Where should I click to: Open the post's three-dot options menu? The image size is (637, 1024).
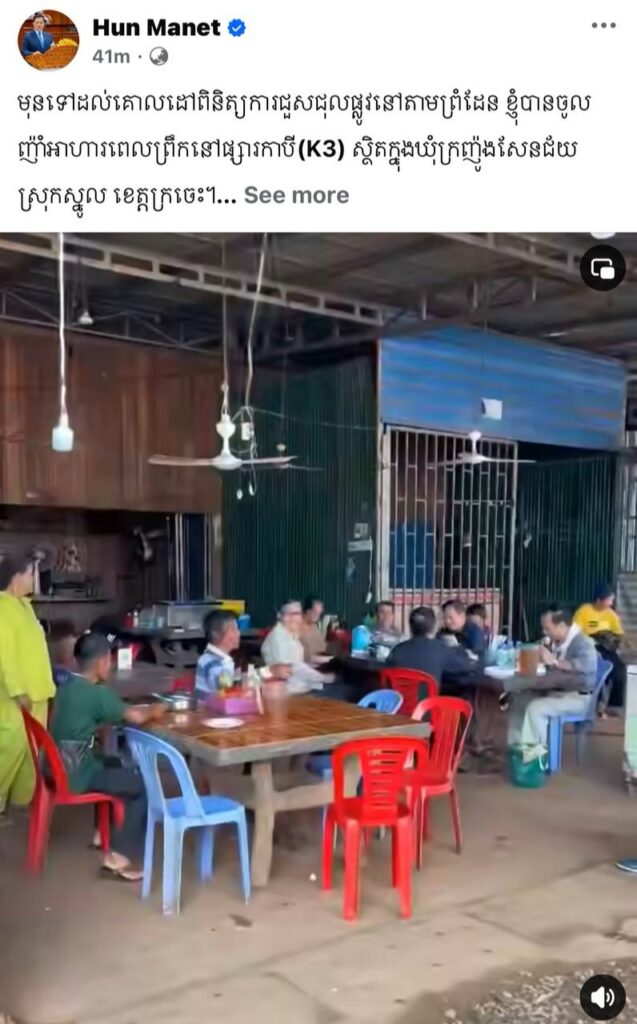(603, 25)
